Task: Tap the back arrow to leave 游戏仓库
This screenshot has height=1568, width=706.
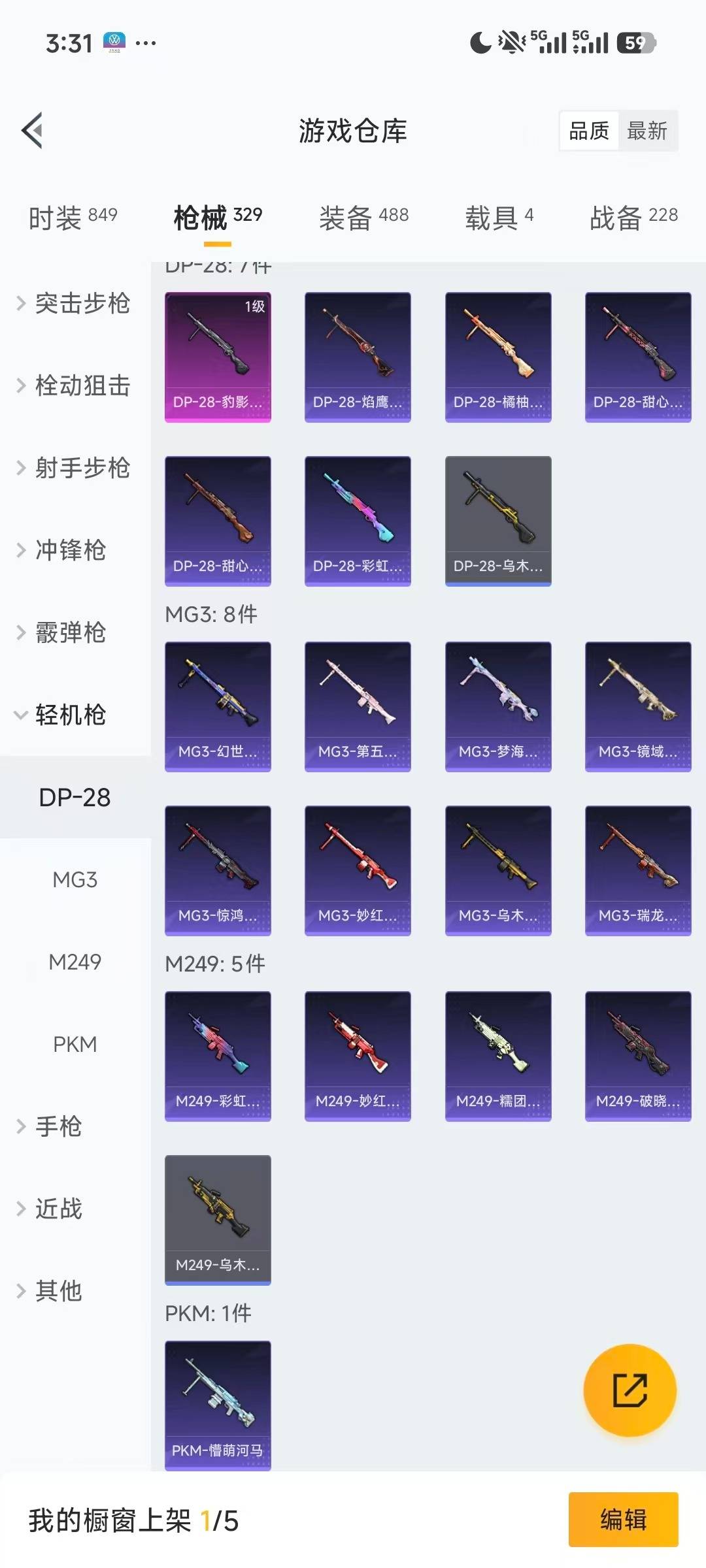Action: [x=31, y=130]
